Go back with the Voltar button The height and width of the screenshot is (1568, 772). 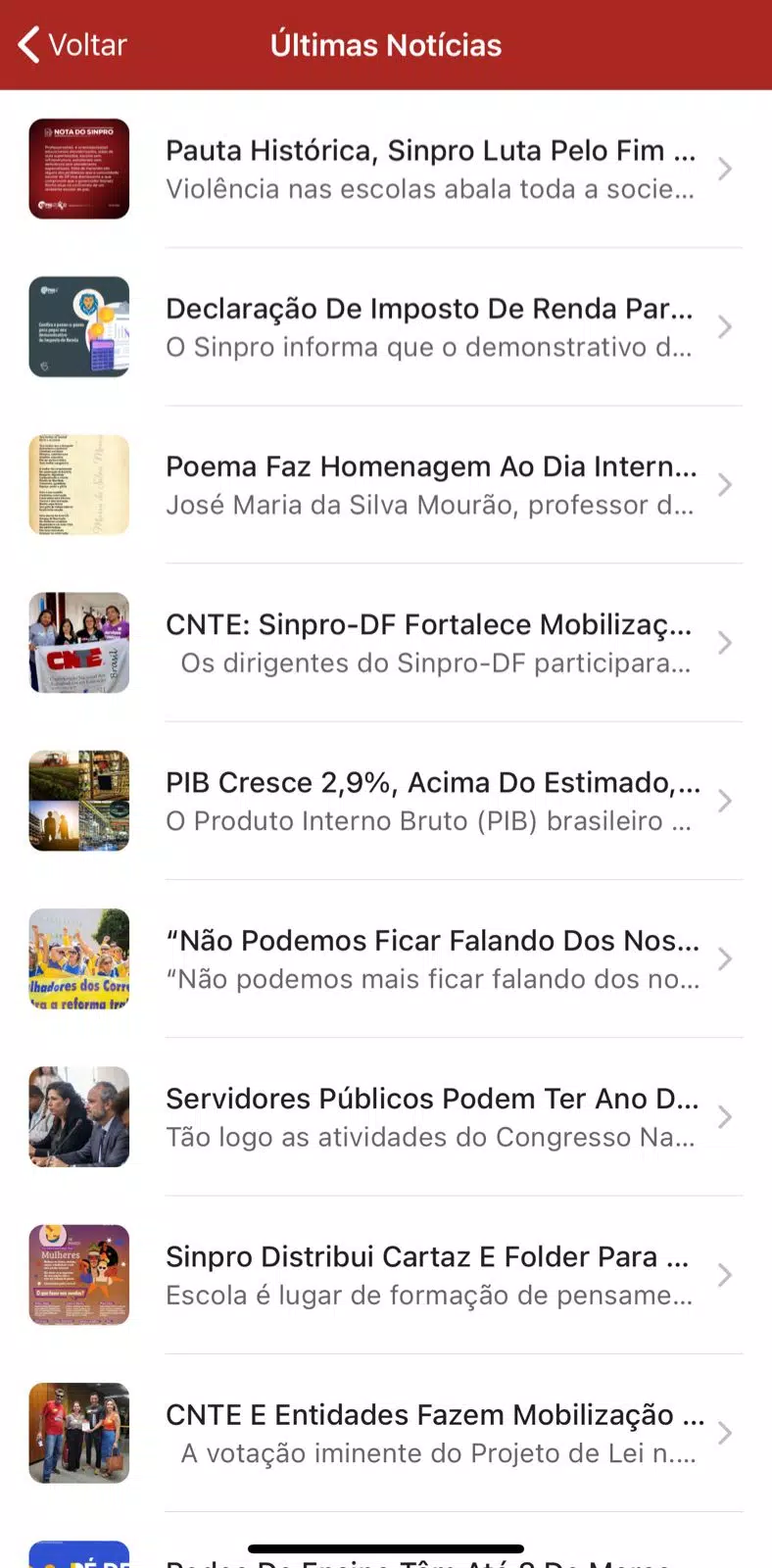[73, 45]
